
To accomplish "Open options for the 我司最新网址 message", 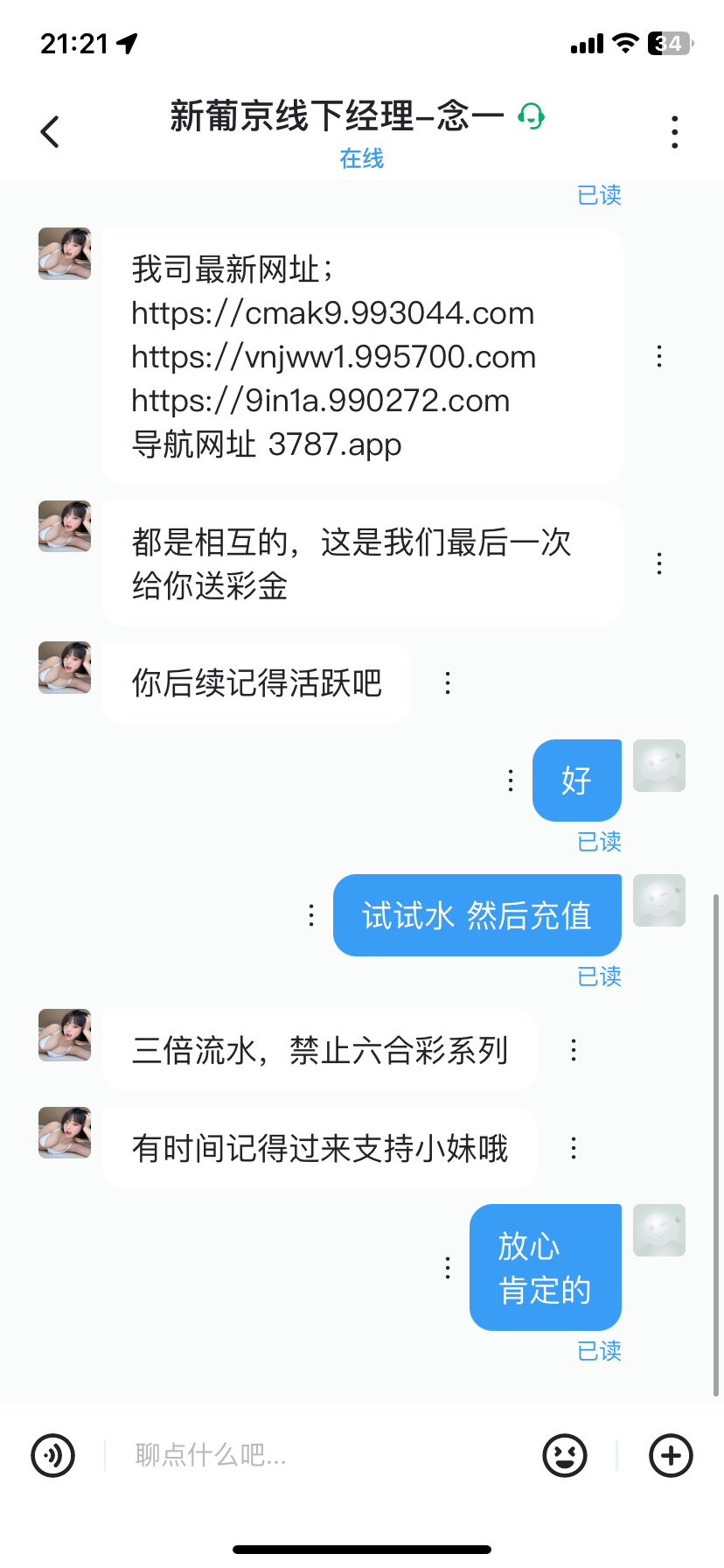I will (x=659, y=356).
